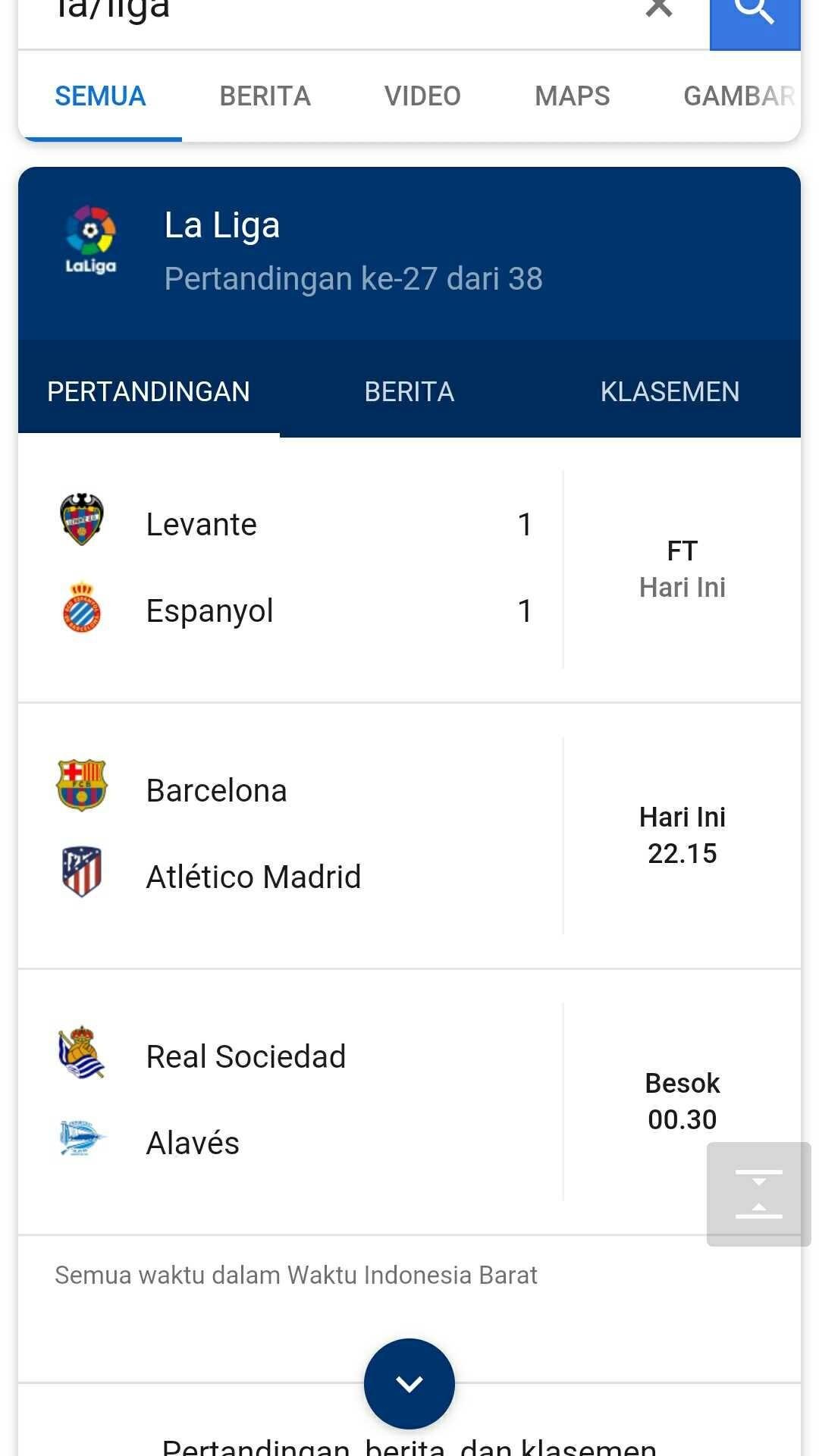Tap the gray floating collapse button
Viewport: 819px width, 1456px height.
click(758, 1194)
